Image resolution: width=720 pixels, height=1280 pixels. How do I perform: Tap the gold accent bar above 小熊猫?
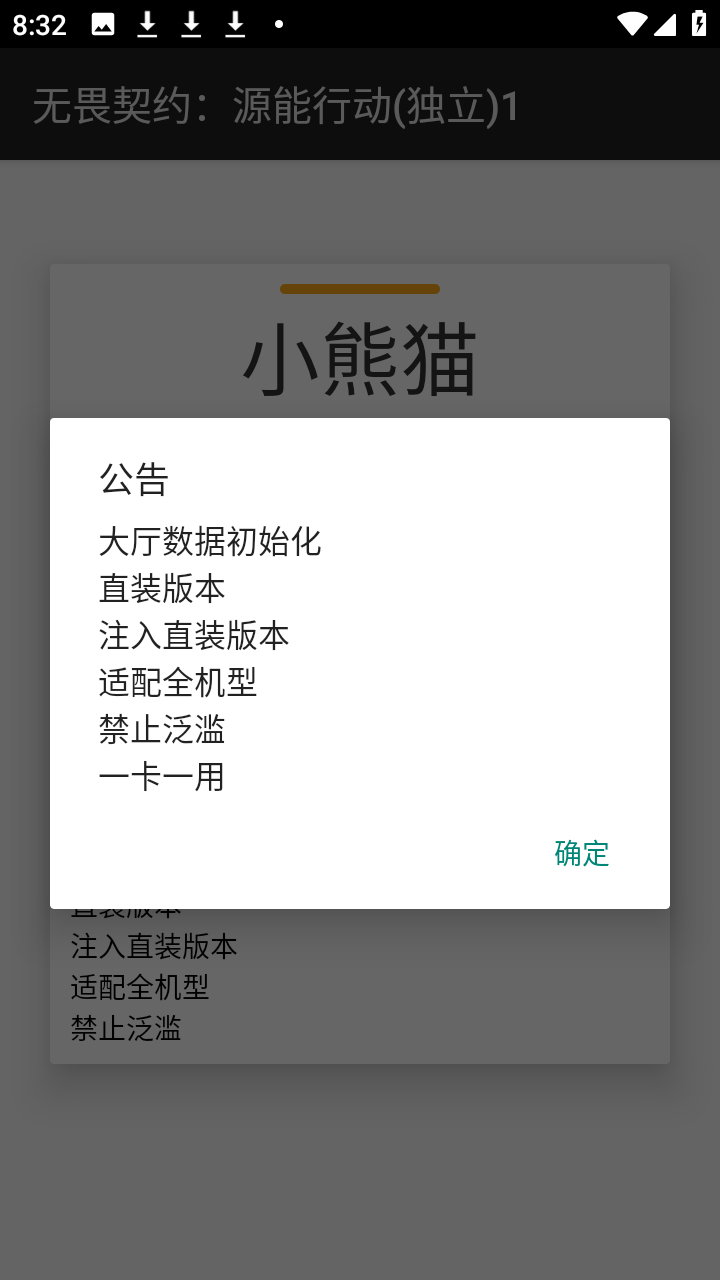pyautogui.click(x=360, y=288)
